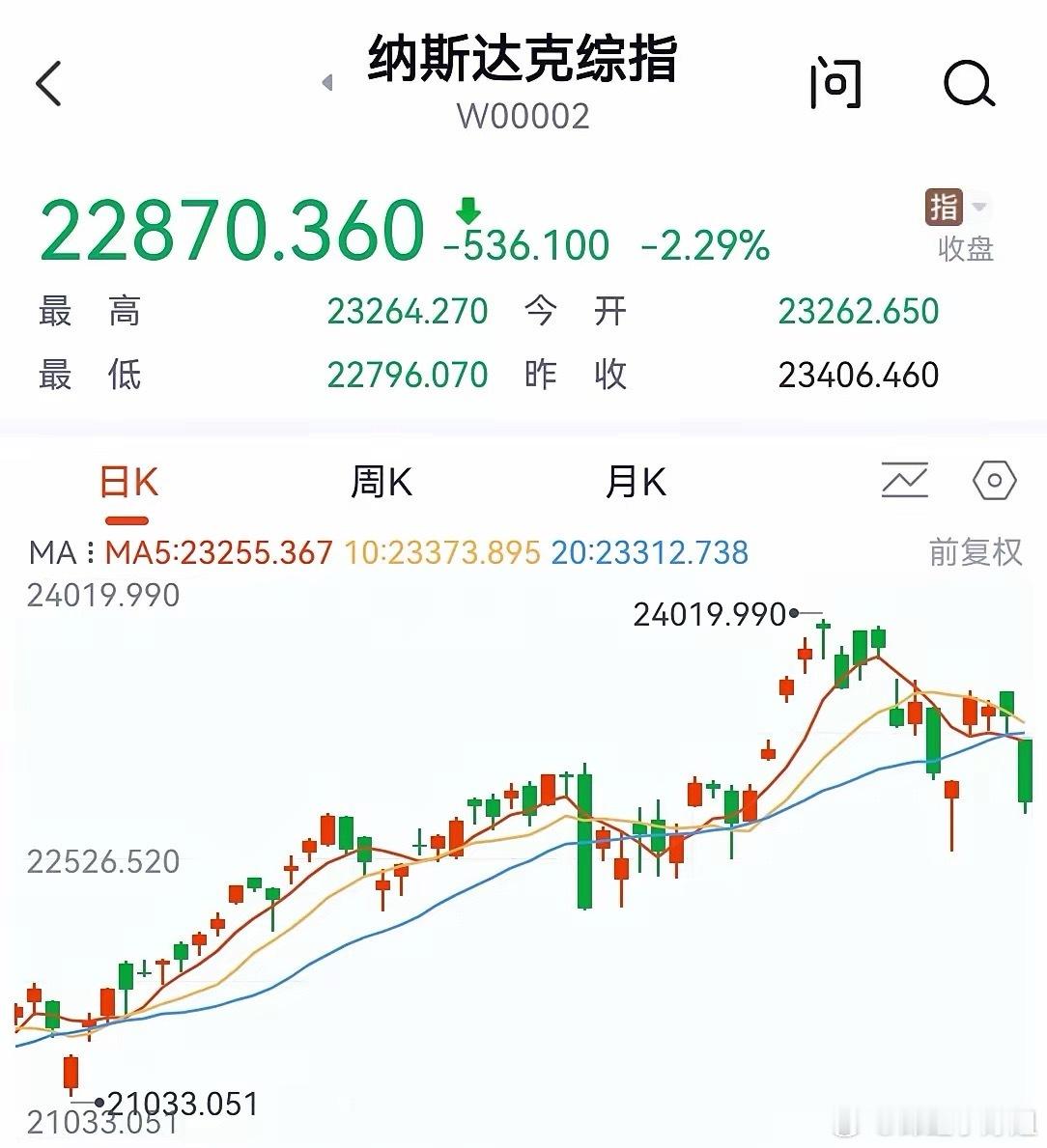Image resolution: width=1047 pixels, height=1148 pixels.
Task: Switch chart style using the trend line icon
Action: point(905,480)
